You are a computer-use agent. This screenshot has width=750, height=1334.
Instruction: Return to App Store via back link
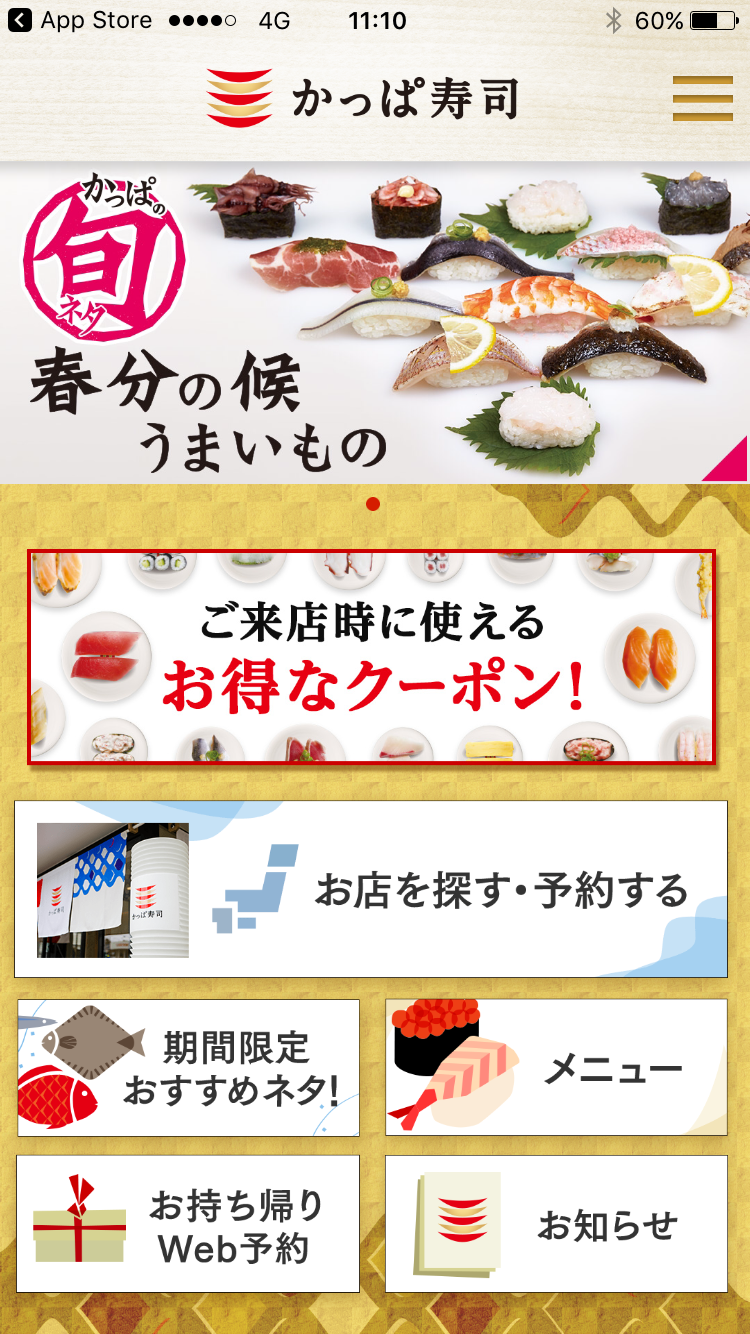[80, 20]
